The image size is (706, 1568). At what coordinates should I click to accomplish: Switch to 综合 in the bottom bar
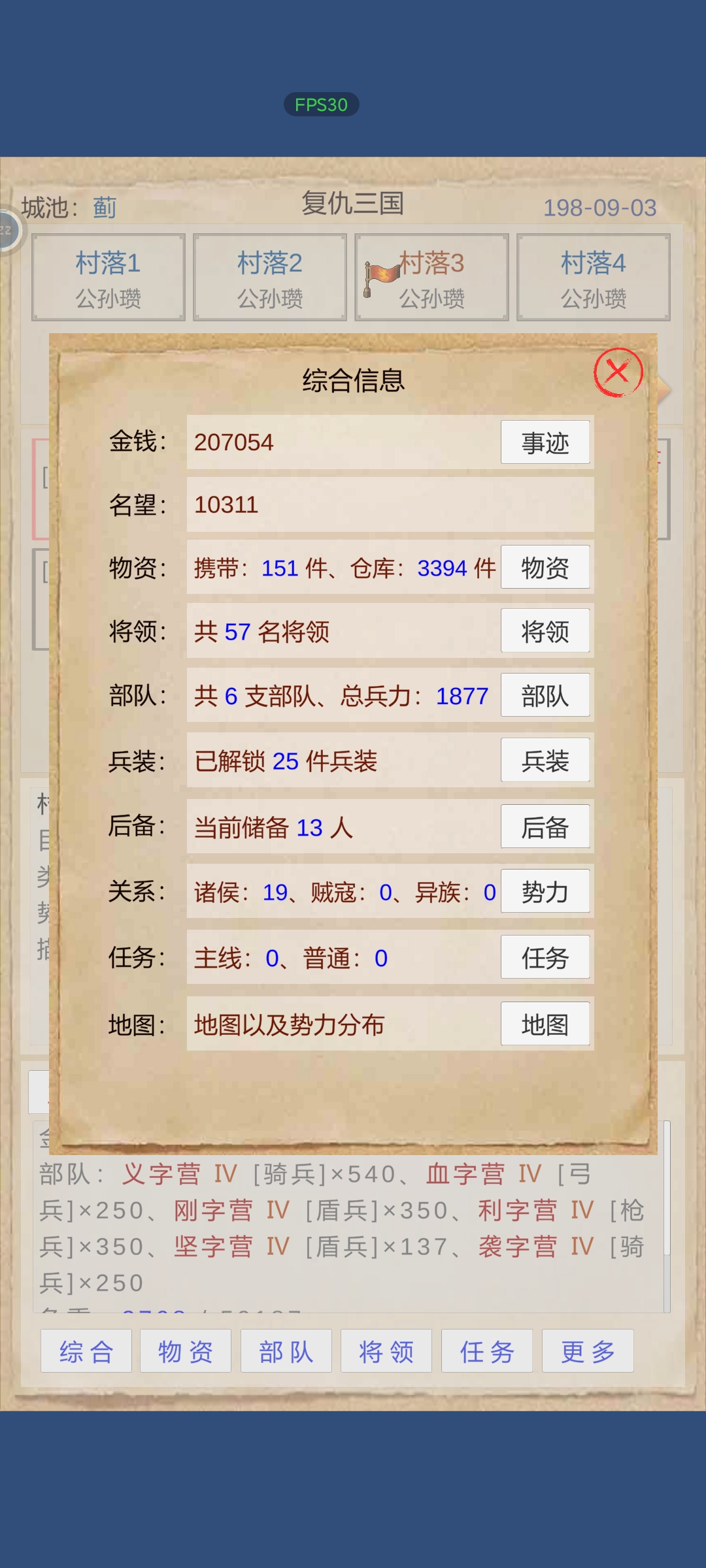tap(86, 1351)
